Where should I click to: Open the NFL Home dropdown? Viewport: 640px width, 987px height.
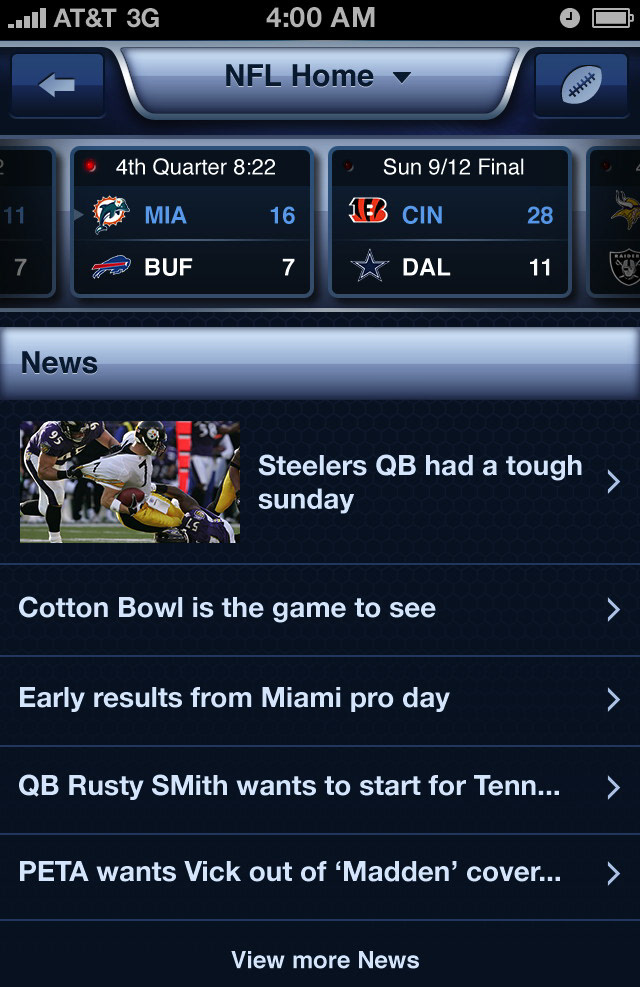pos(318,78)
